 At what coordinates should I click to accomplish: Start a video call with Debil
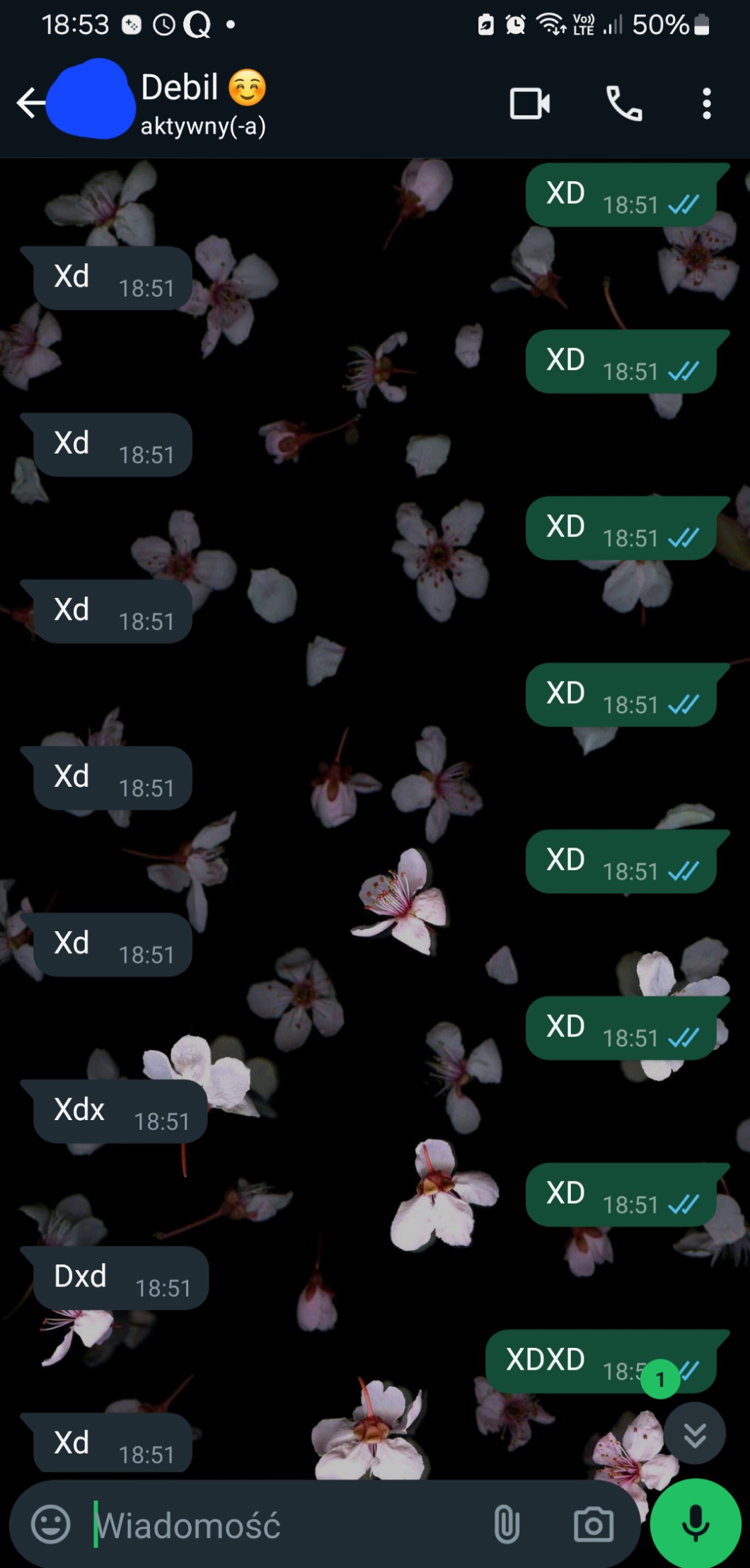tap(529, 104)
